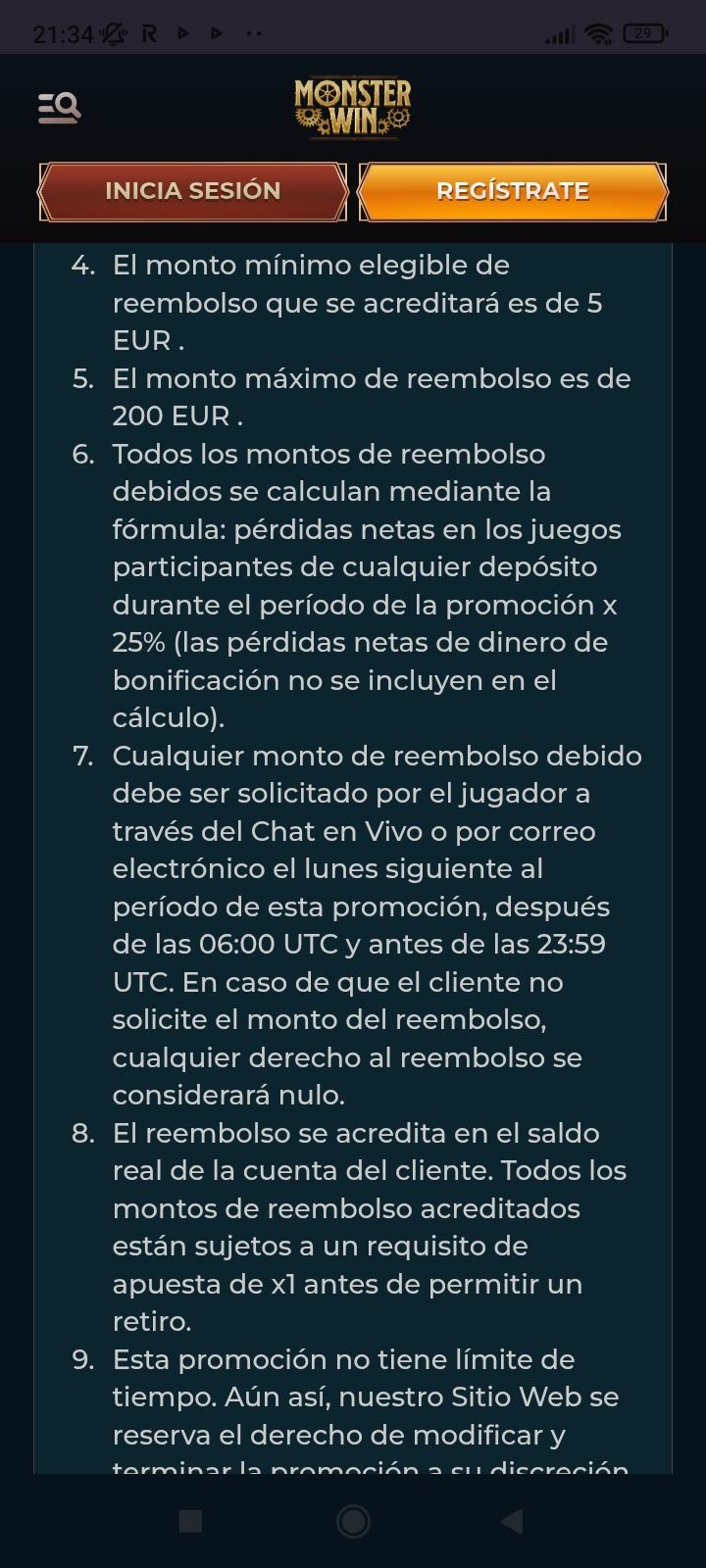Image resolution: width=706 pixels, height=1568 pixels.
Task: Tap the Regístrate button
Action: 512,191
